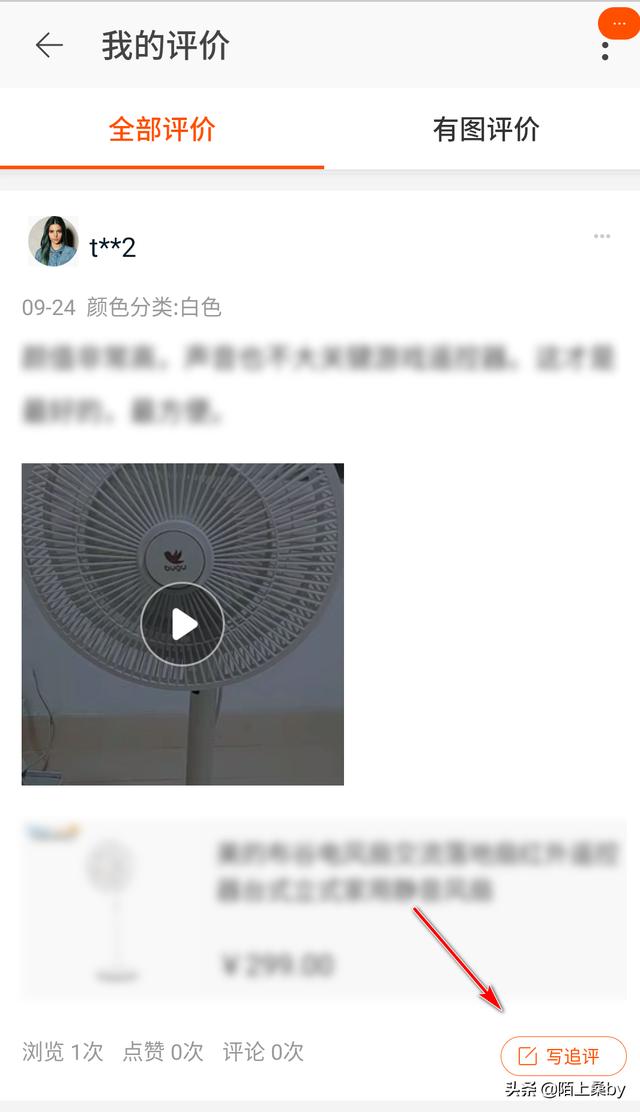The height and width of the screenshot is (1112, 640).
Task: Open the review's three-dot options
Action: [x=602, y=237]
